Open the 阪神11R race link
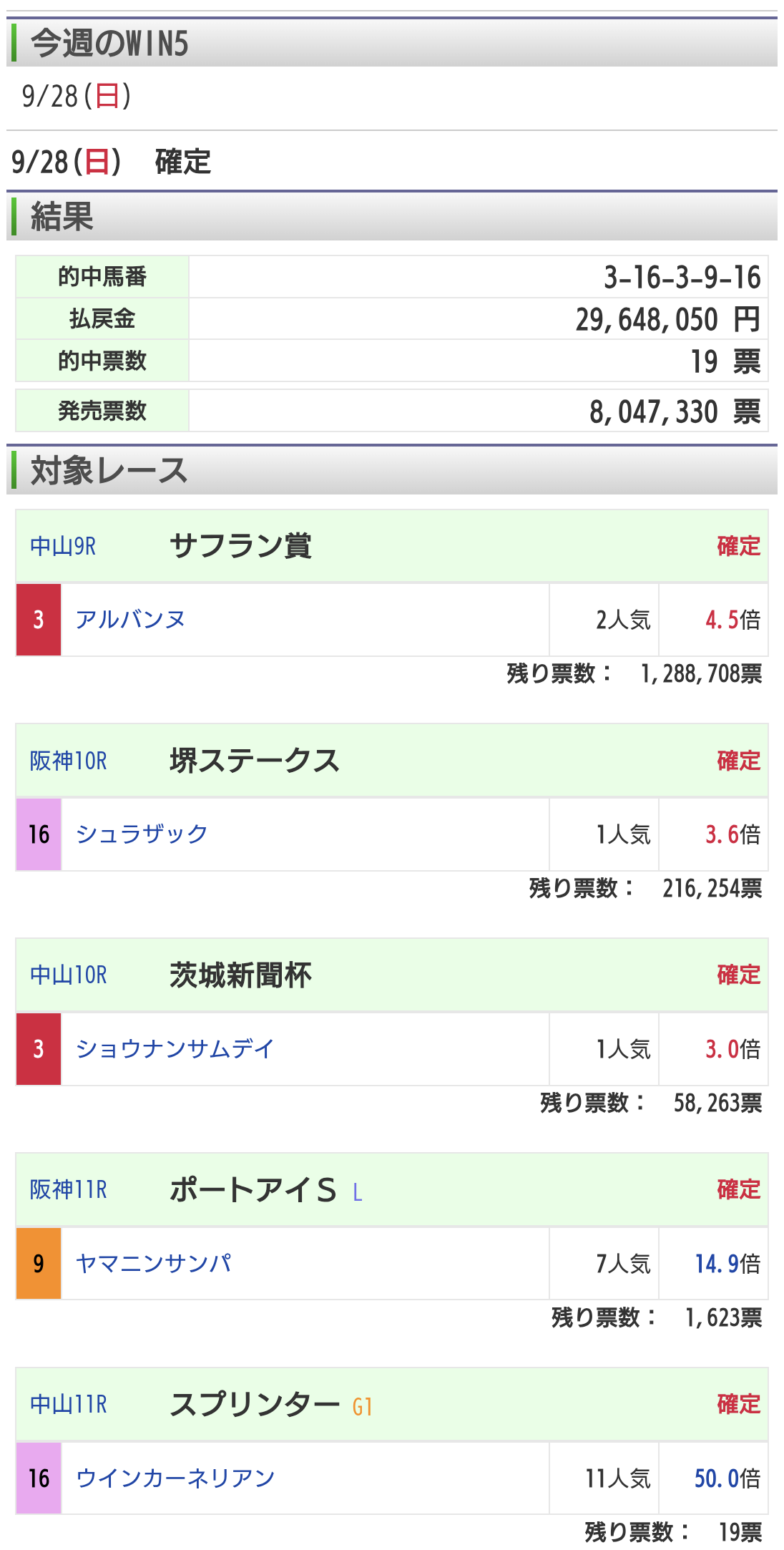The width and height of the screenshot is (784, 1550). click(68, 1190)
